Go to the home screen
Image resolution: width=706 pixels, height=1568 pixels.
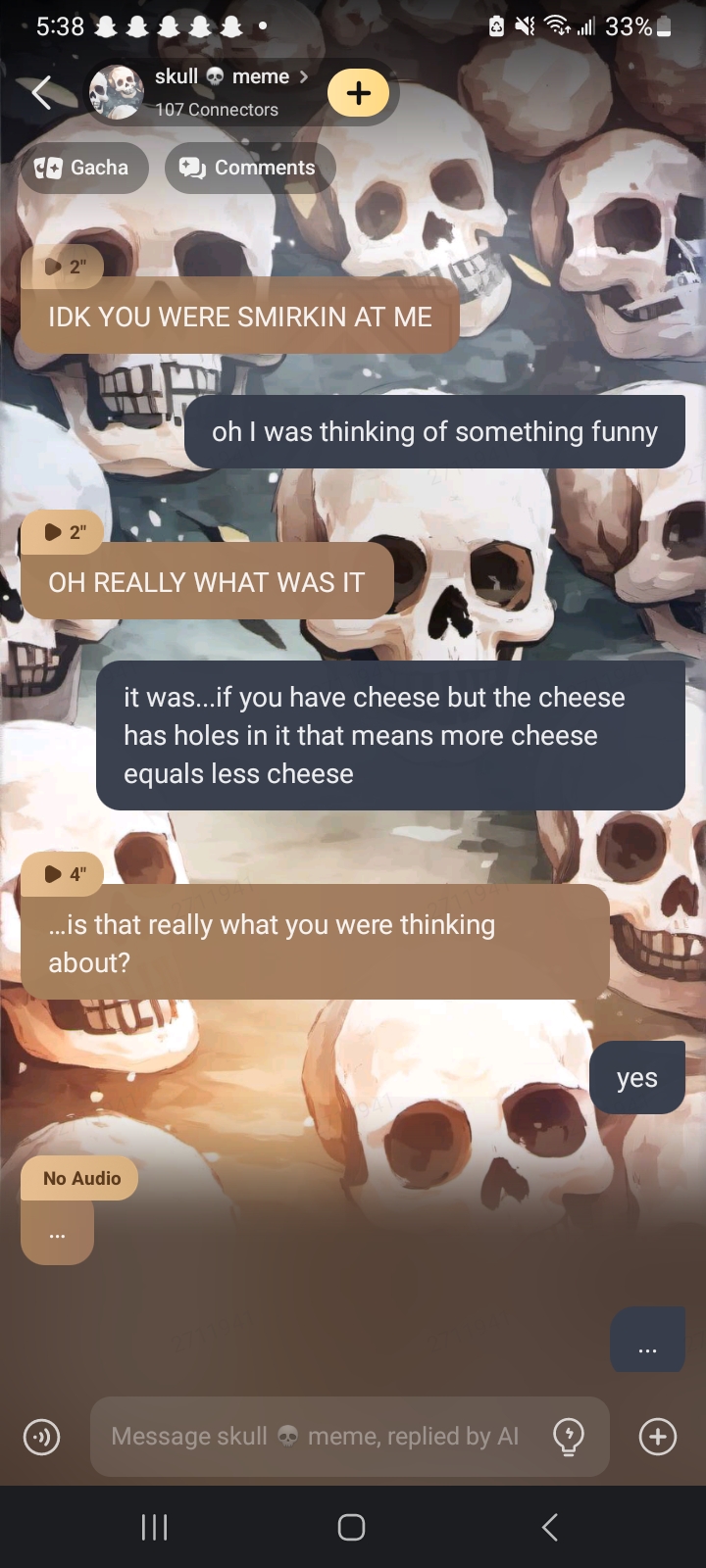352,1527
